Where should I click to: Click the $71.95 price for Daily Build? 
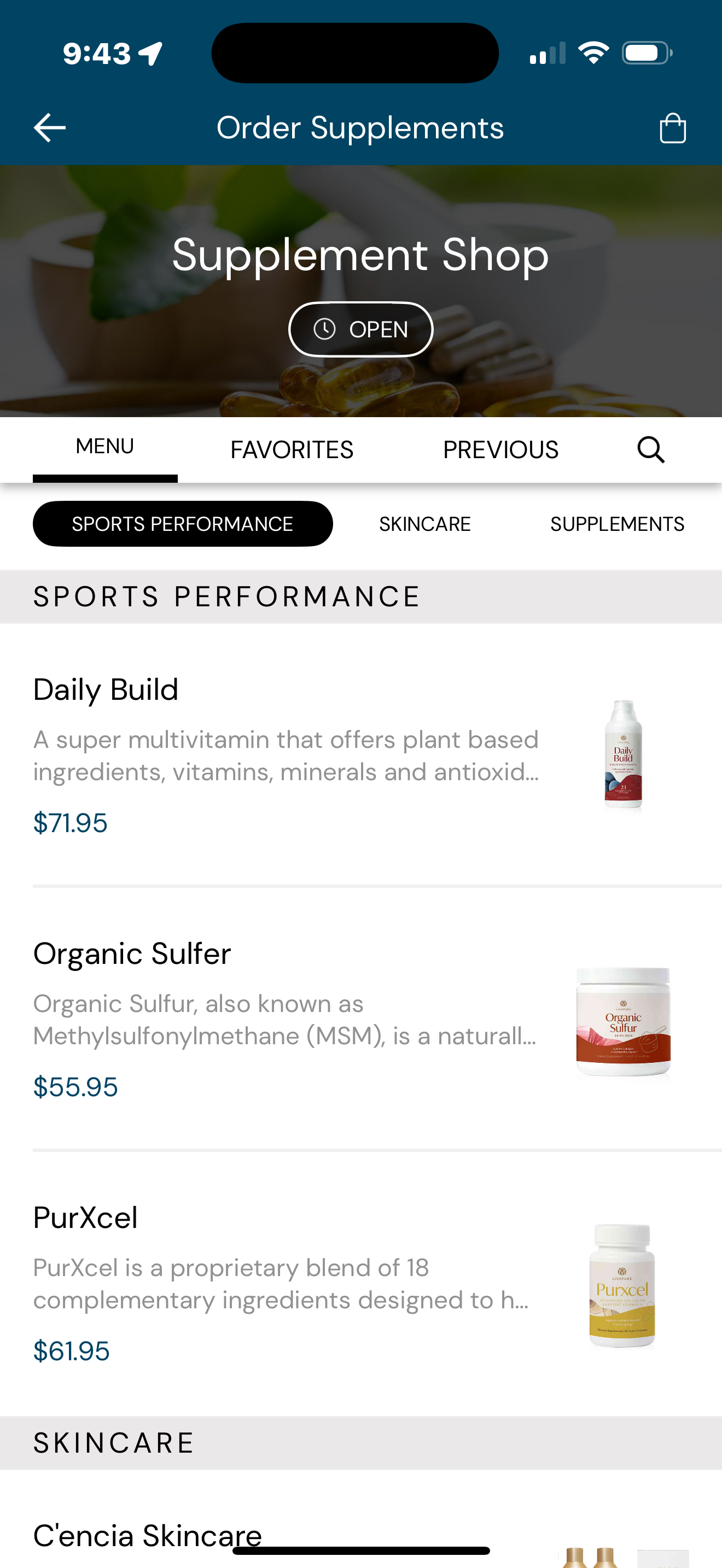[x=70, y=823]
